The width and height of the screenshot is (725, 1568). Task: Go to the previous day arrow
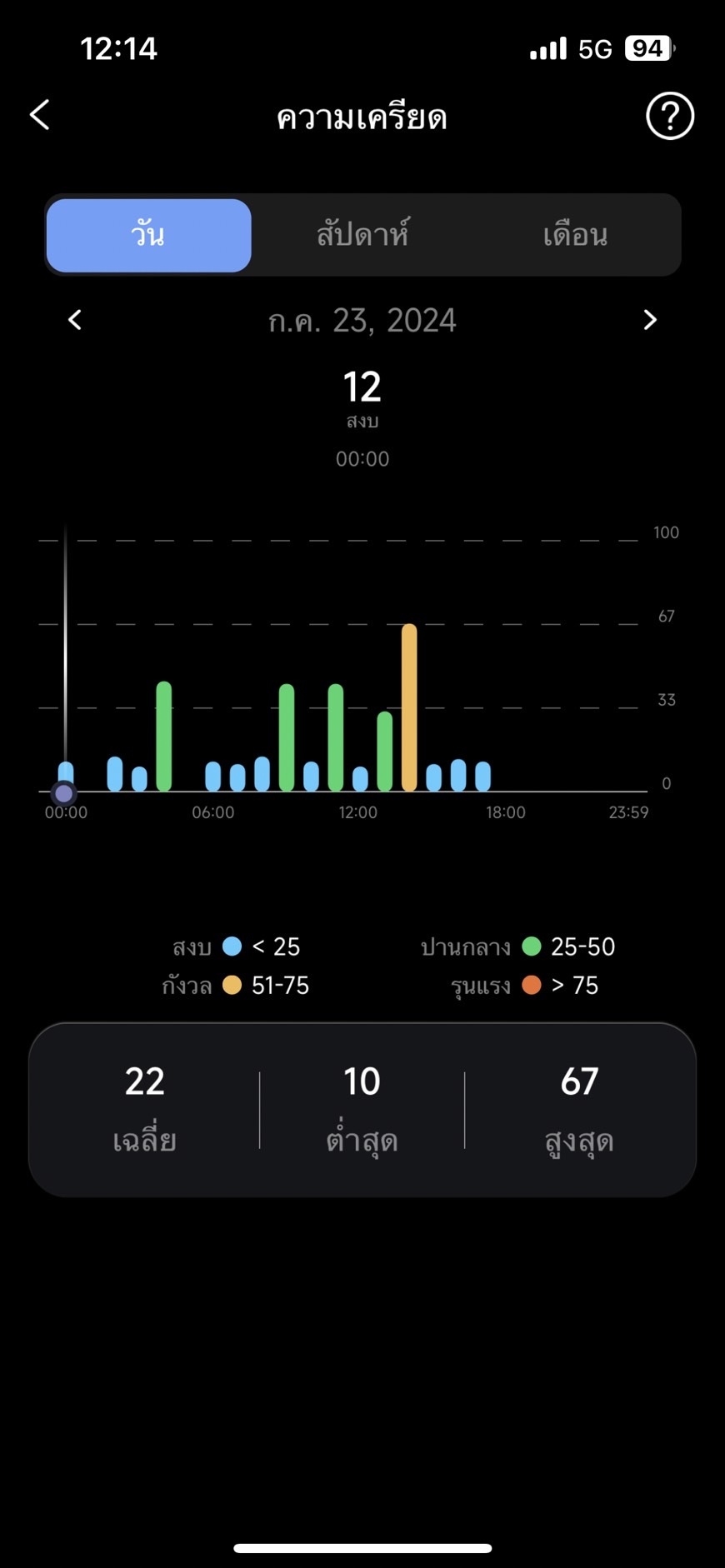point(75,320)
